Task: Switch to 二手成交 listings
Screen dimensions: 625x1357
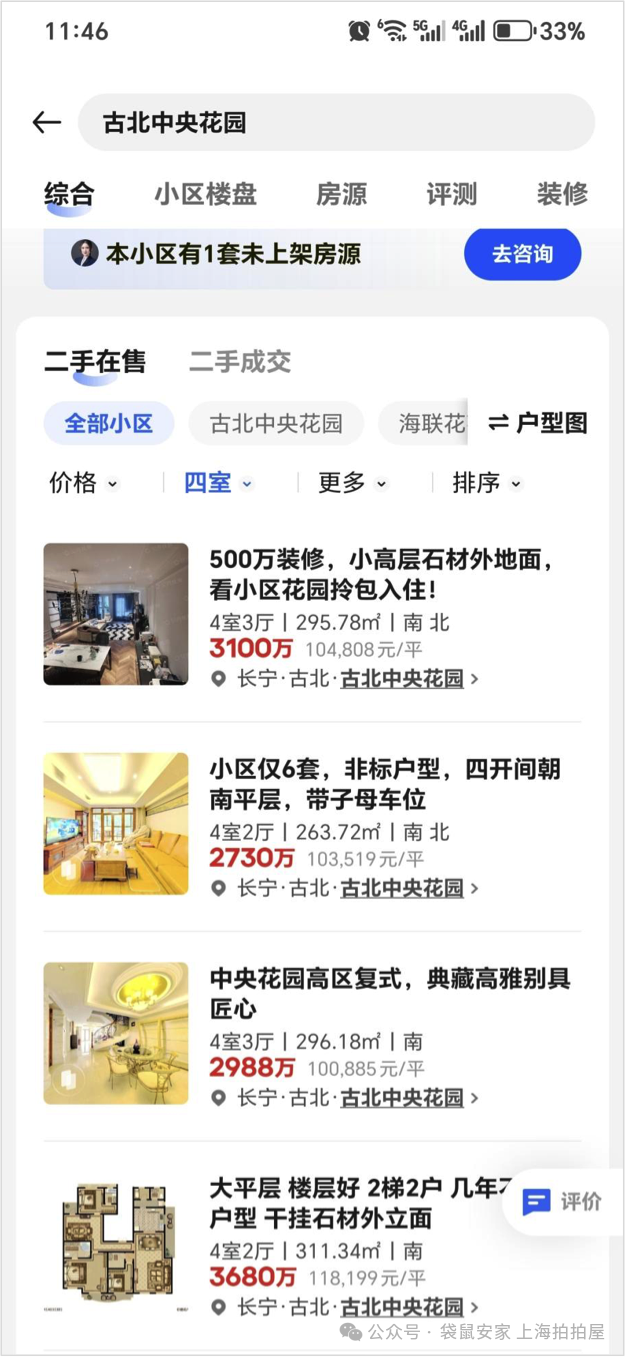Action: (240, 362)
